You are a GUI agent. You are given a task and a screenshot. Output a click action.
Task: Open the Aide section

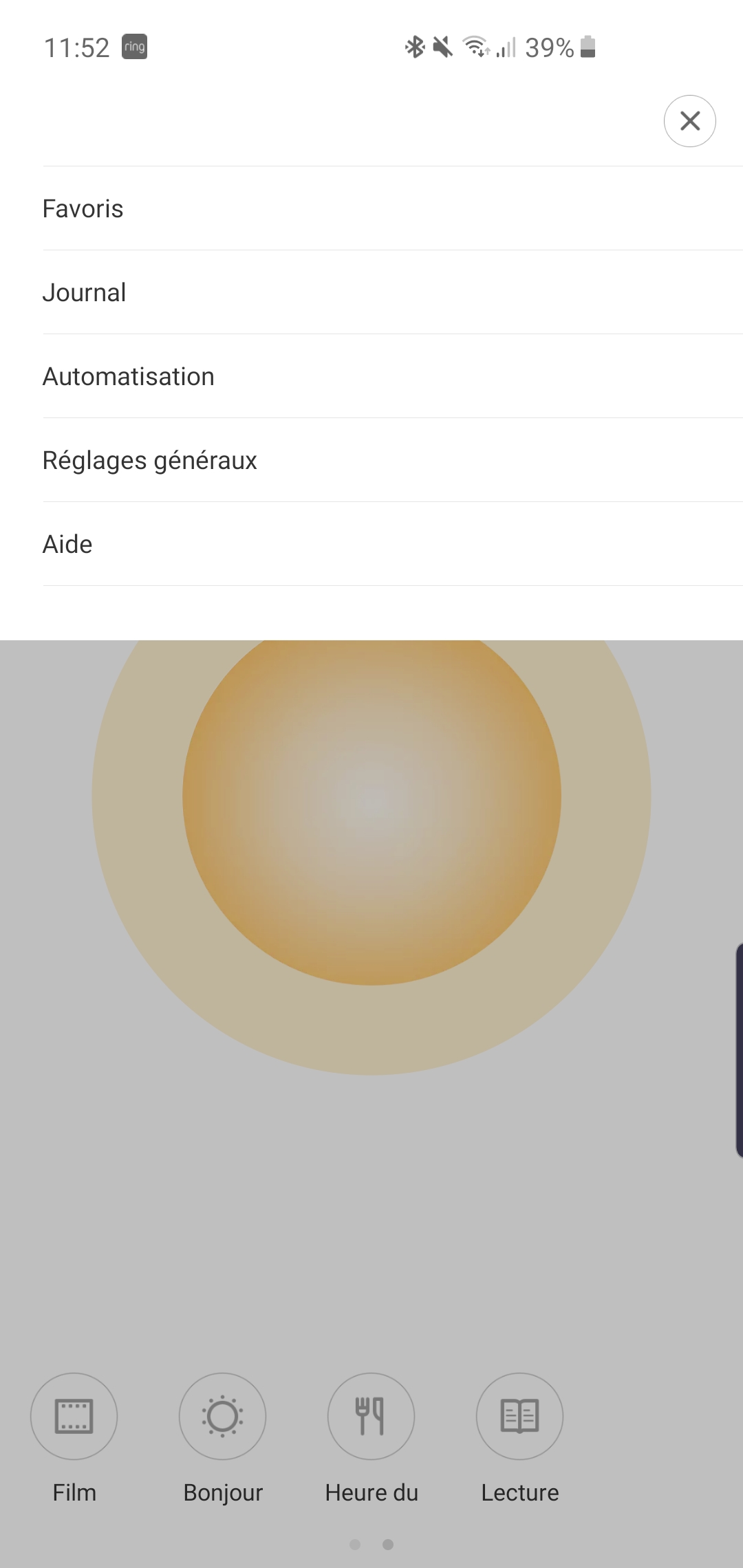pos(393,544)
